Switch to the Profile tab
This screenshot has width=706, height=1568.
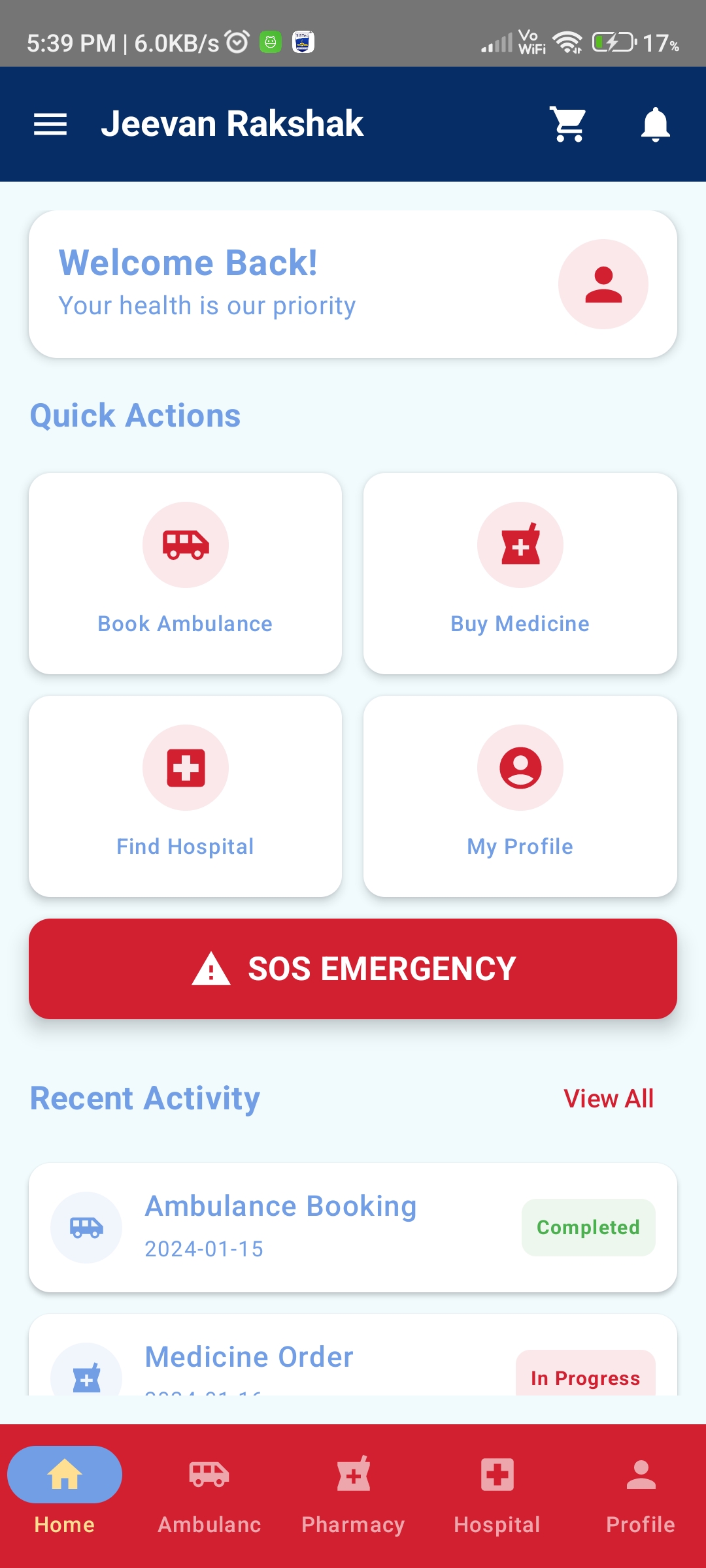(x=641, y=1493)
